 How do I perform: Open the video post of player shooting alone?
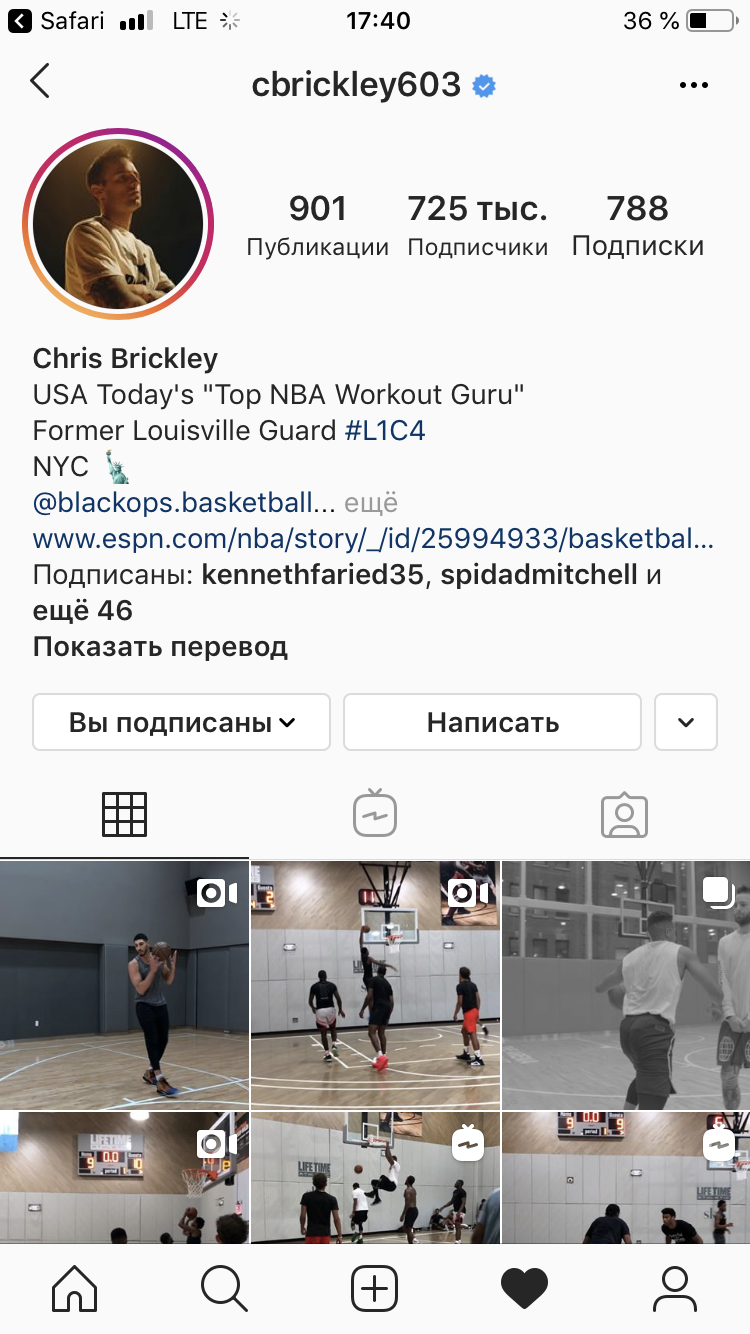pyautogui.click(x=124, y=985)
